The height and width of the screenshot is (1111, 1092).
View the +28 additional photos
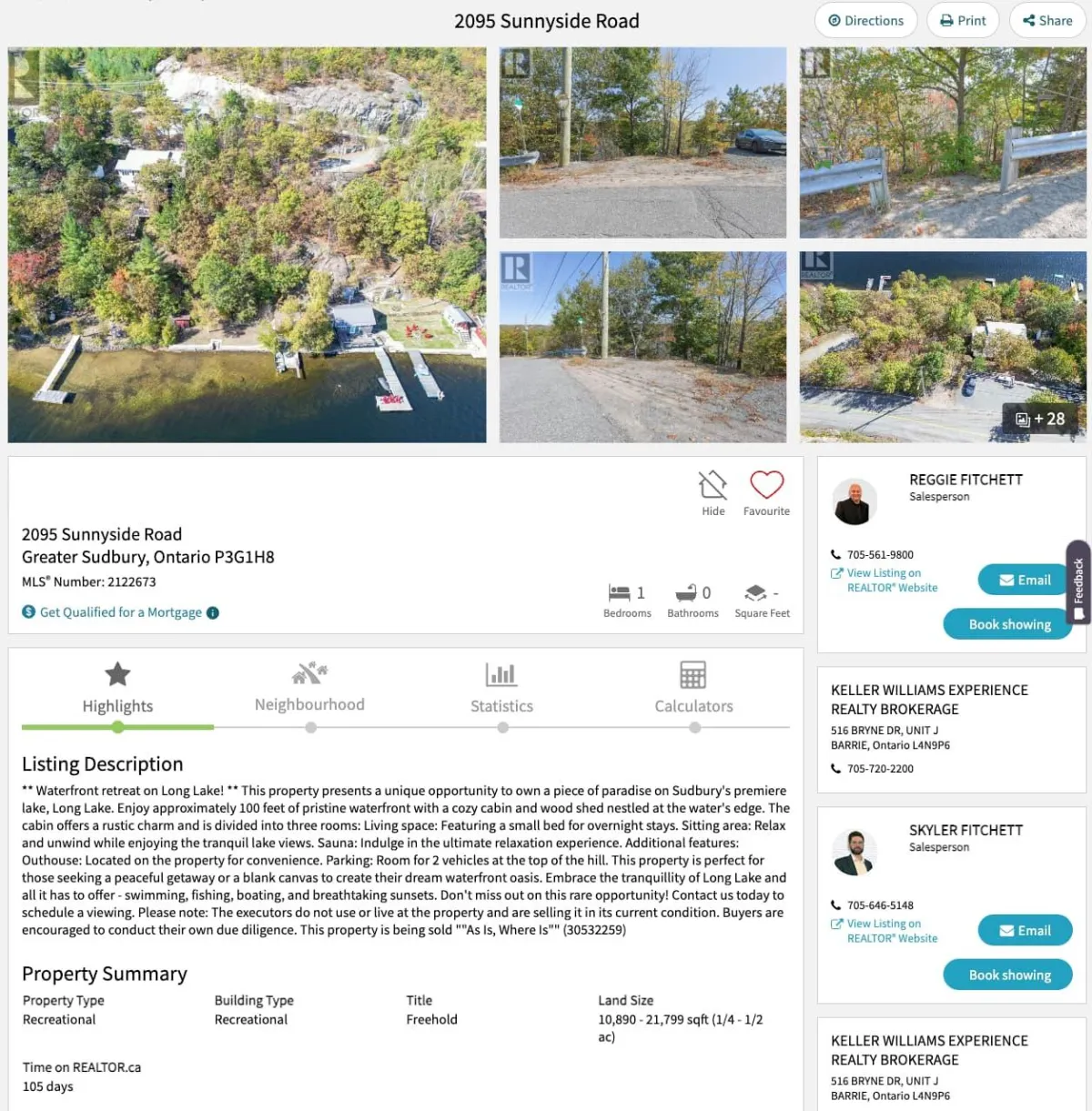tap(1040, 419)
